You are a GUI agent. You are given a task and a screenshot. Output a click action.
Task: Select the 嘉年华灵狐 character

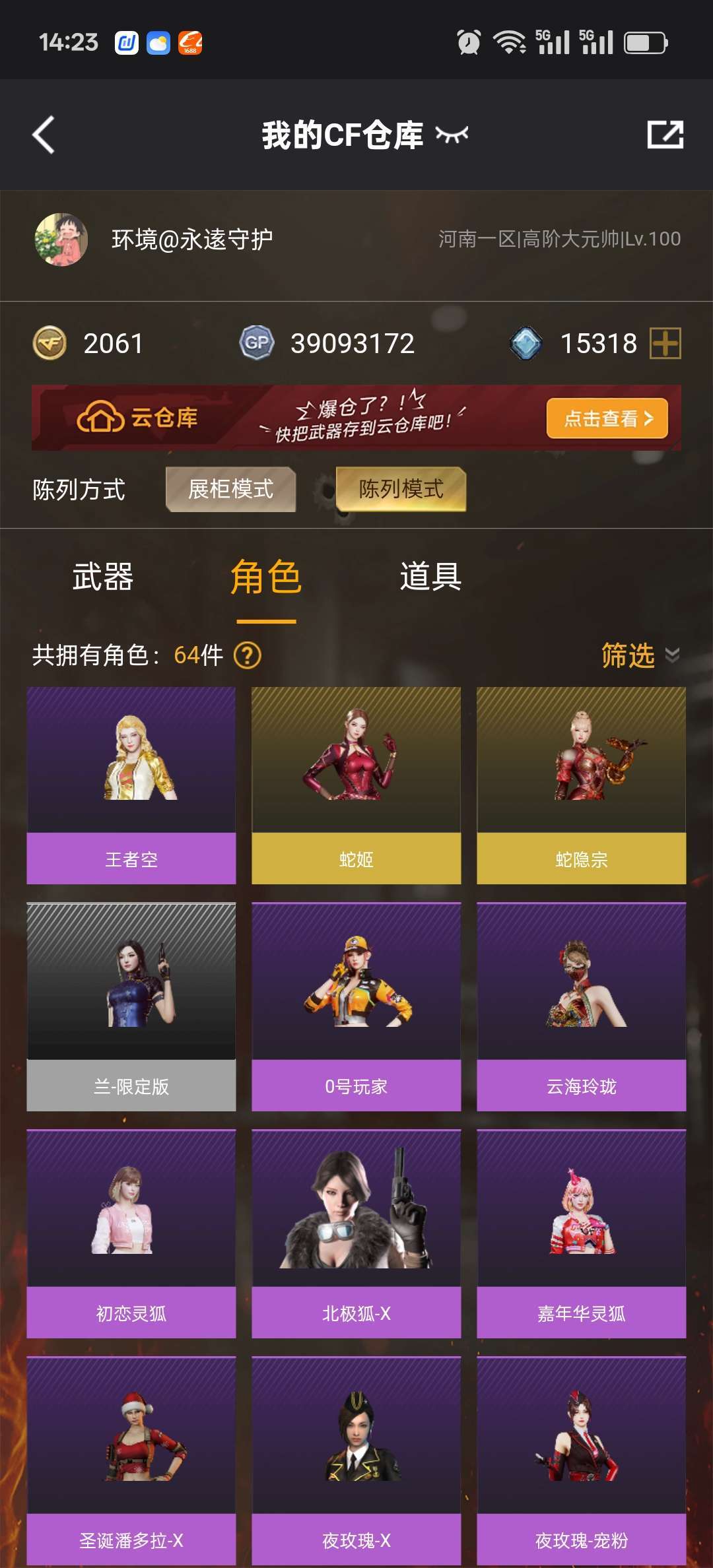[582, 1234]
